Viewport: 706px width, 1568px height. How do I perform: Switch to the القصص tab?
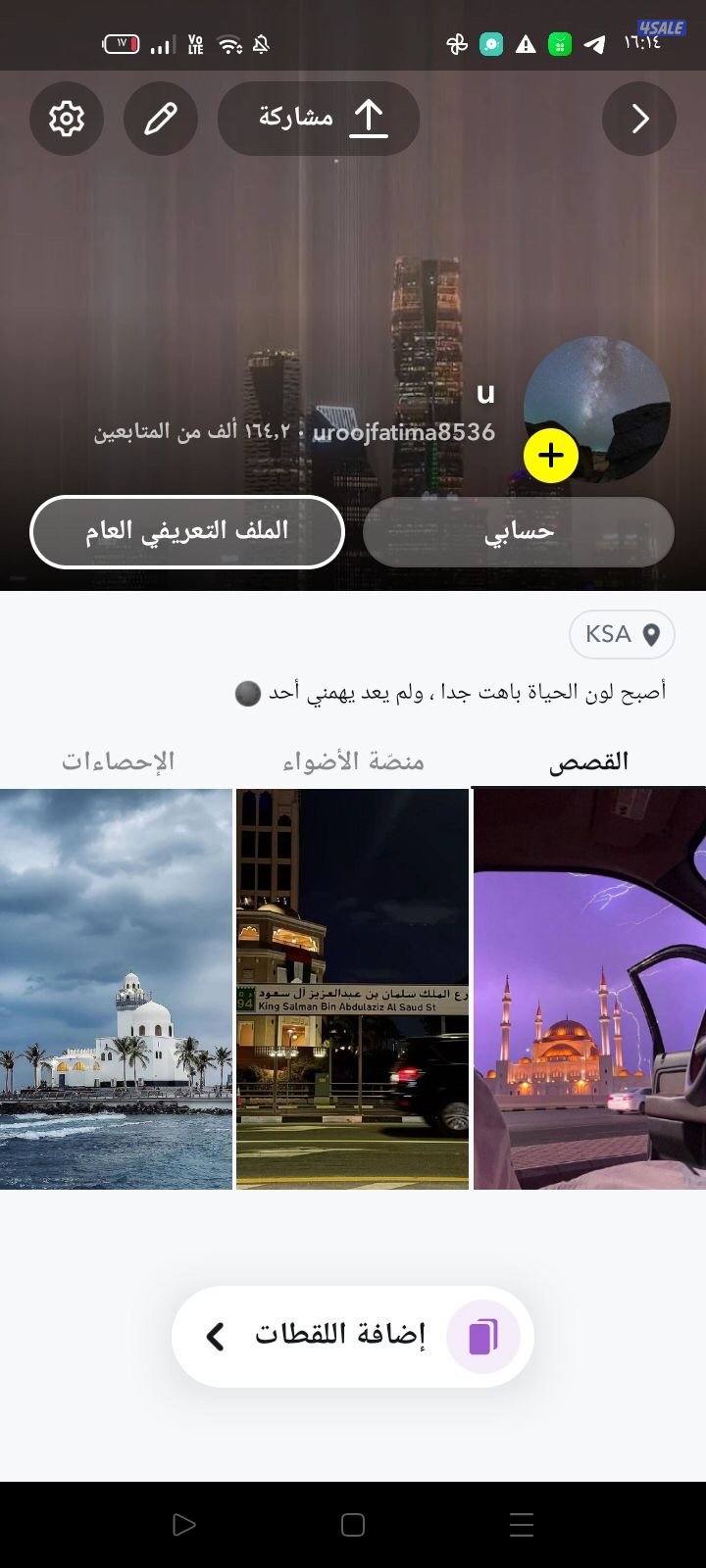click(587, 759)
